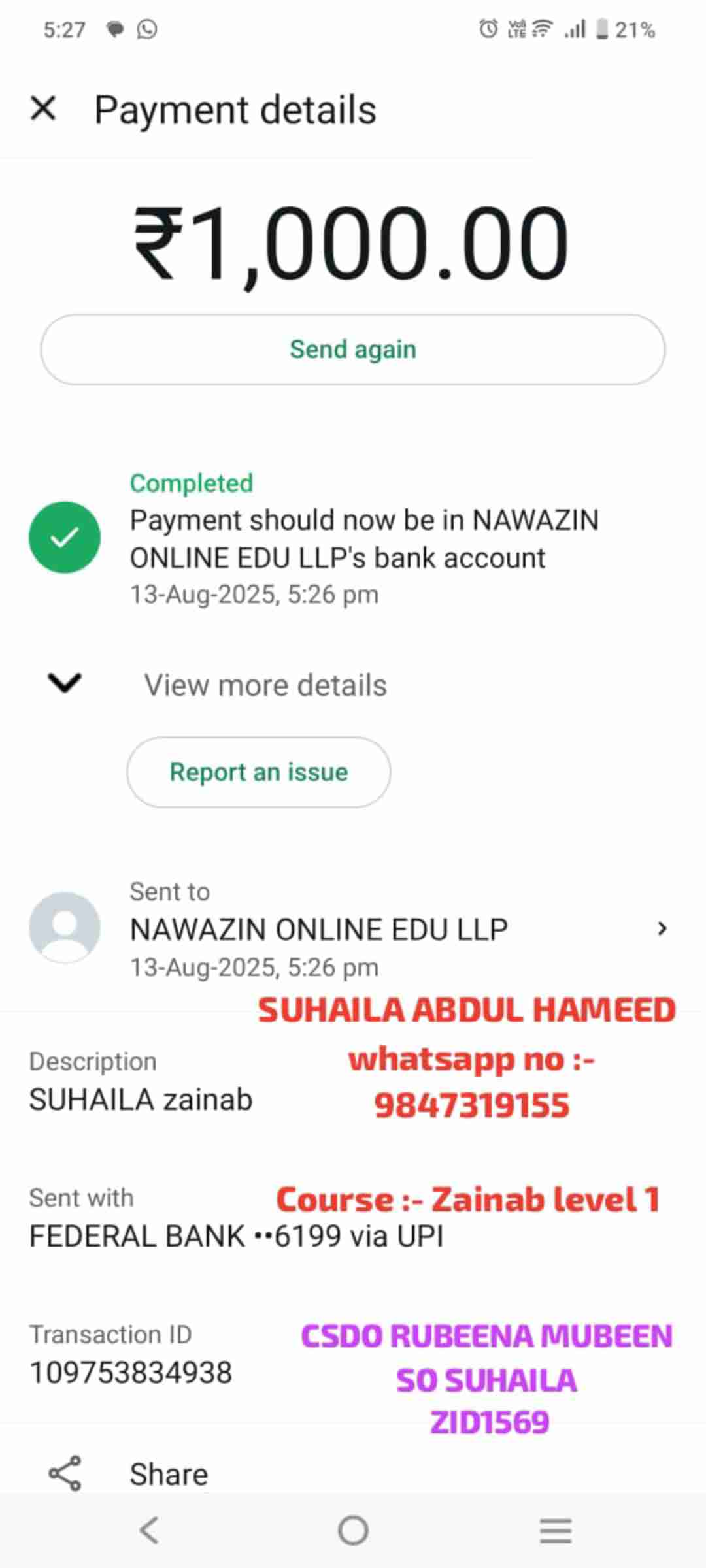
Task: Open the NAWAZIN ONLINE EDU LLP recipient row
Action: click(x=353, y=929)
